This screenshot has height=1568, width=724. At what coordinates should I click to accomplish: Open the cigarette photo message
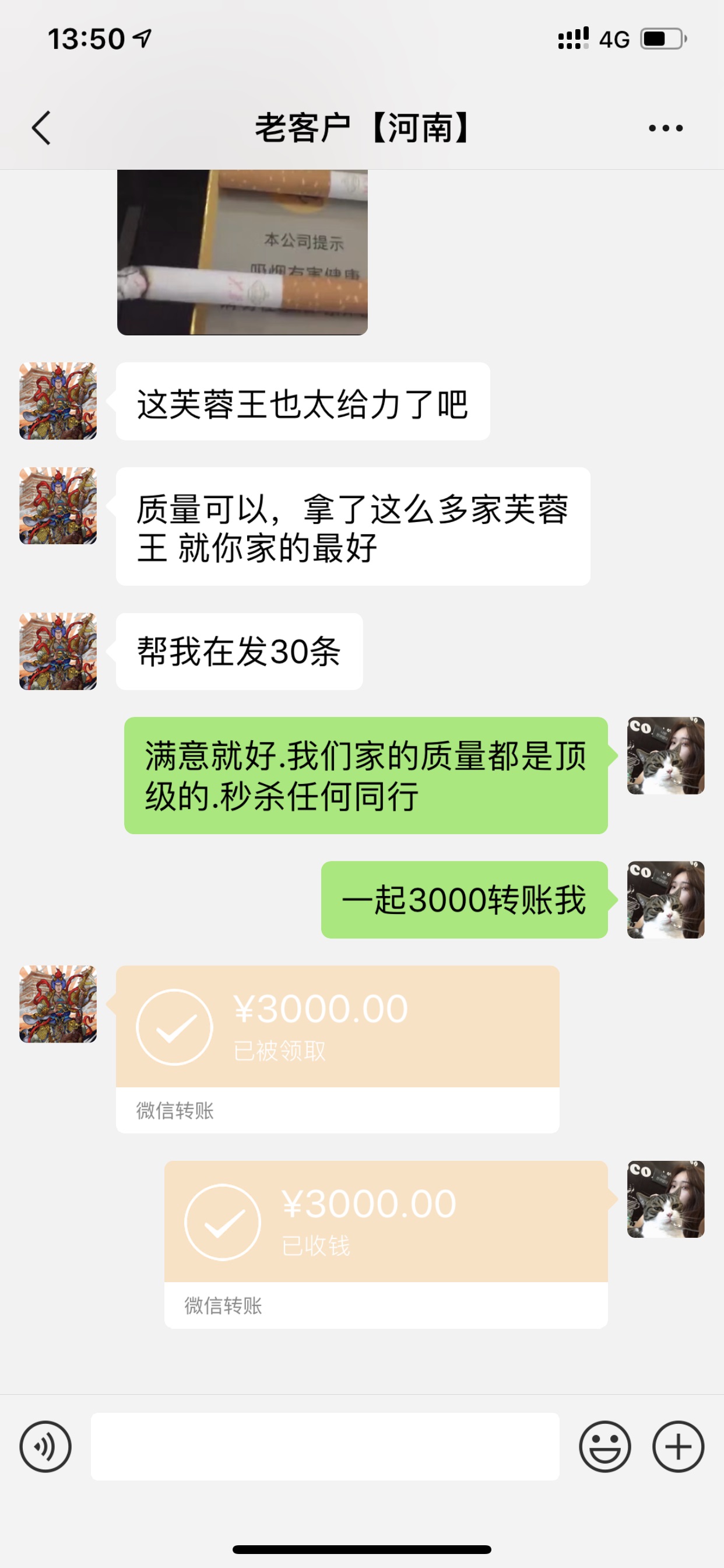tap(242, 252)
